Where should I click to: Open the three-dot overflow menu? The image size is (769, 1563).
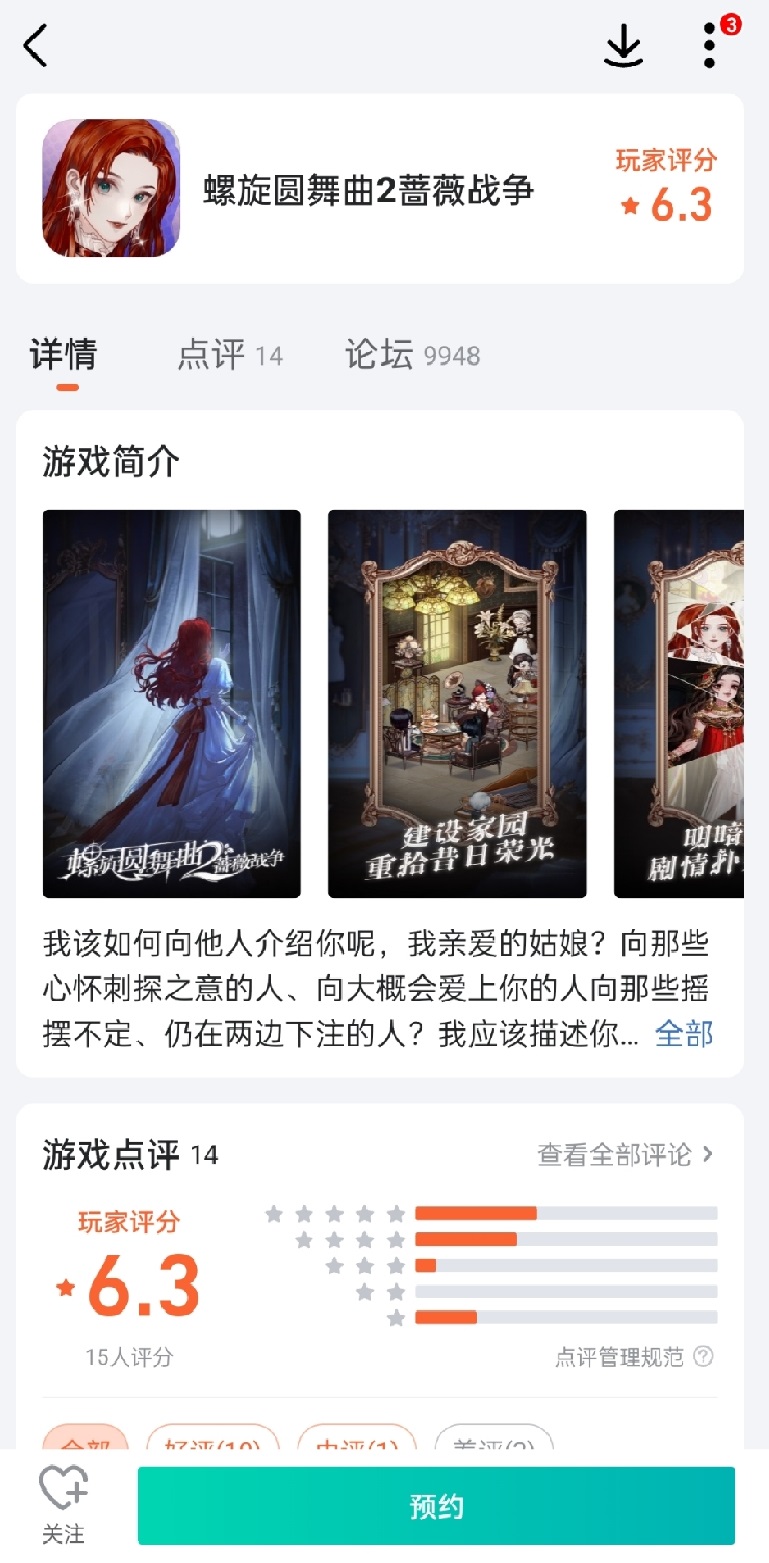coord(710,46)
